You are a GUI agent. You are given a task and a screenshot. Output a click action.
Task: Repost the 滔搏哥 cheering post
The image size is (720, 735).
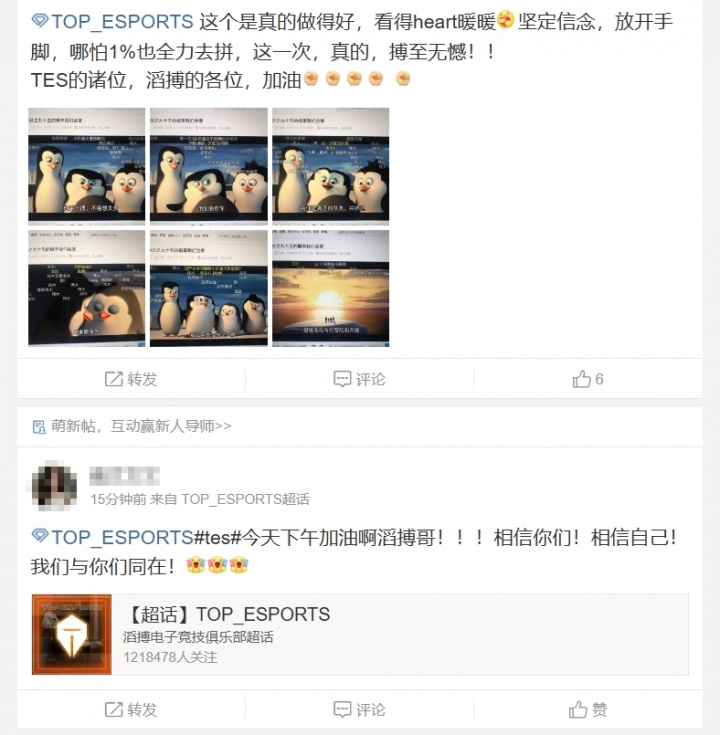pyautogui.click(x=131, y=709)
